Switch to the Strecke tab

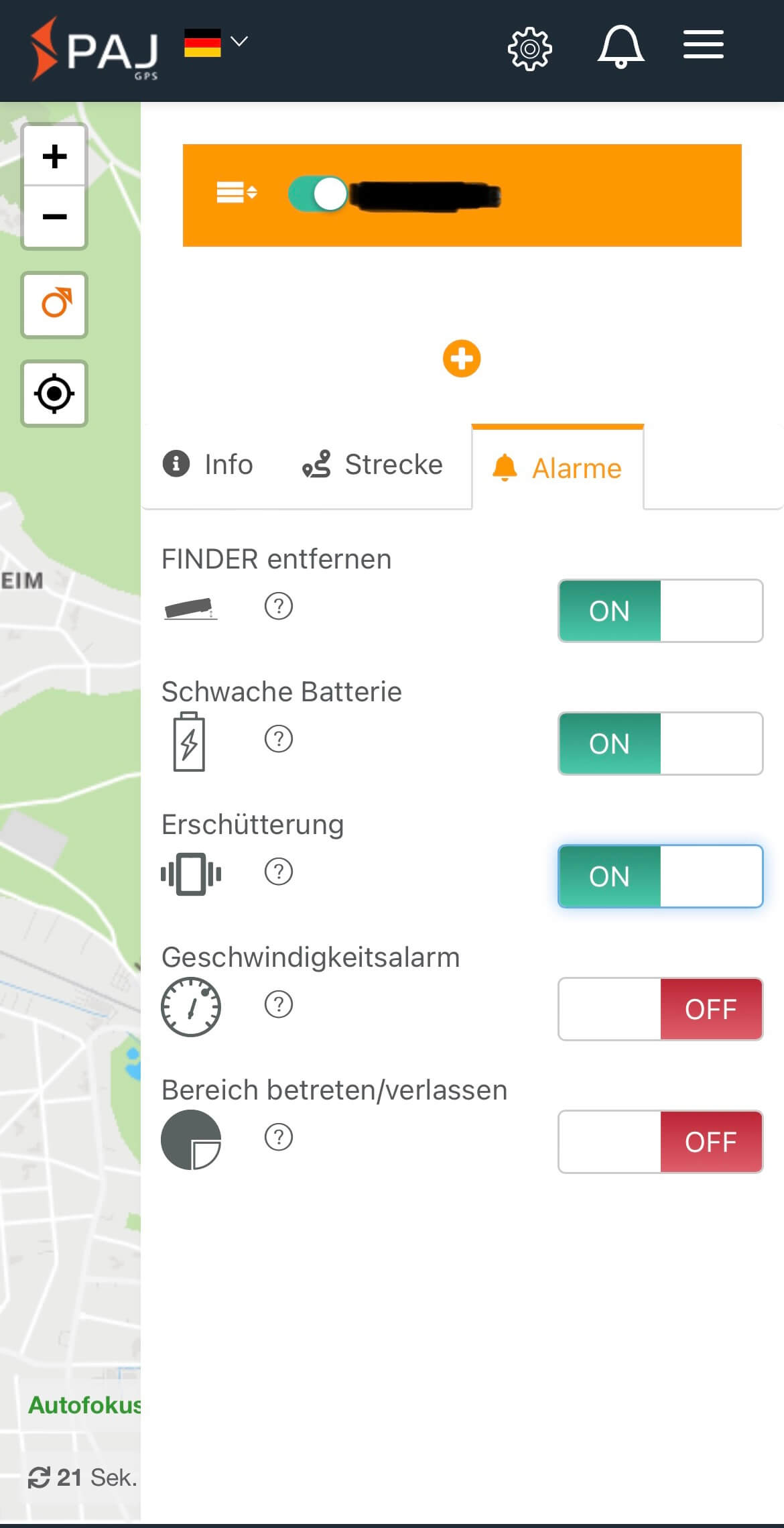(x=373, y=465)
